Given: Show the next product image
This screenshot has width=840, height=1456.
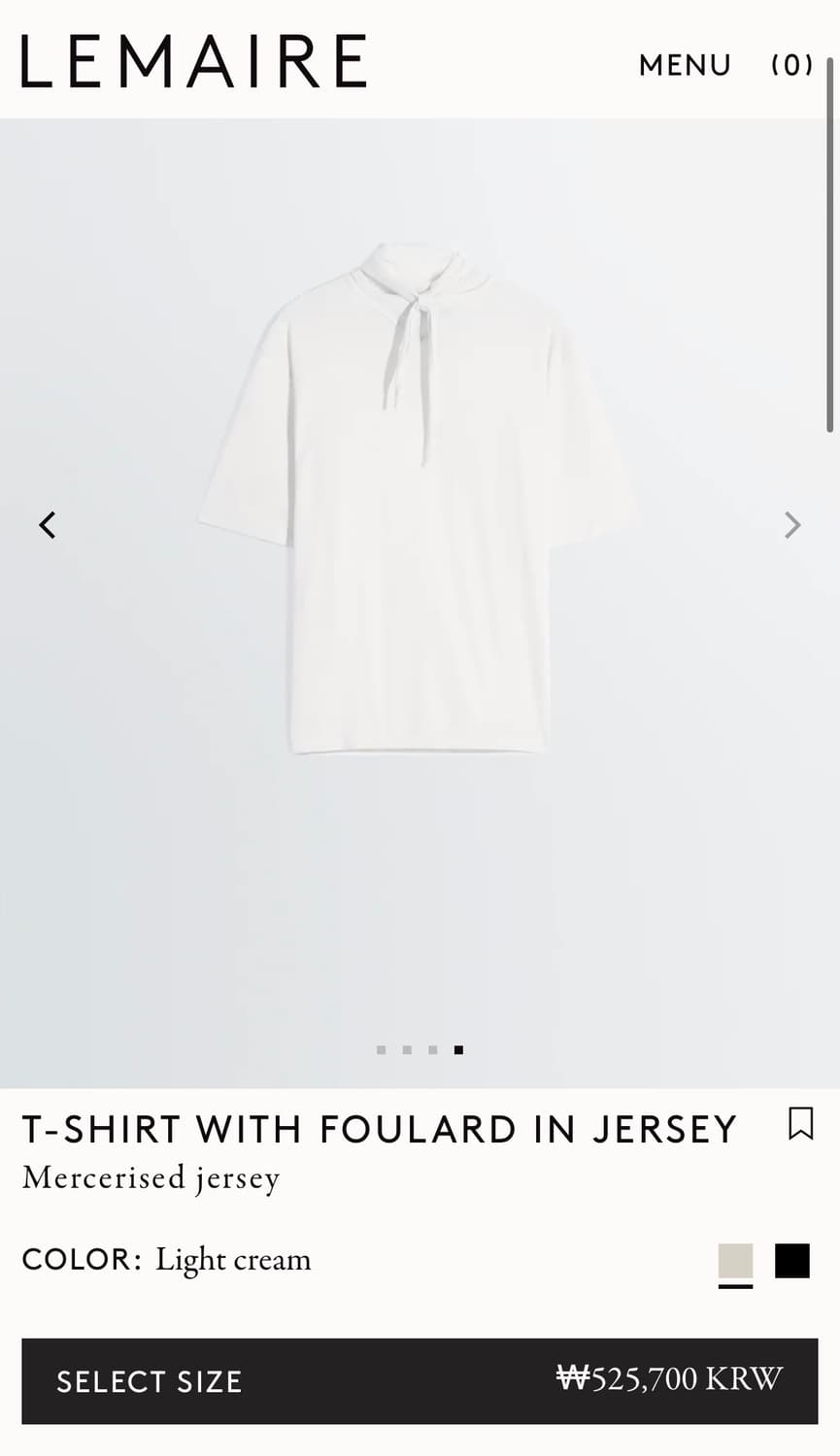Looking at the screenshot, I should pos(792,525).
